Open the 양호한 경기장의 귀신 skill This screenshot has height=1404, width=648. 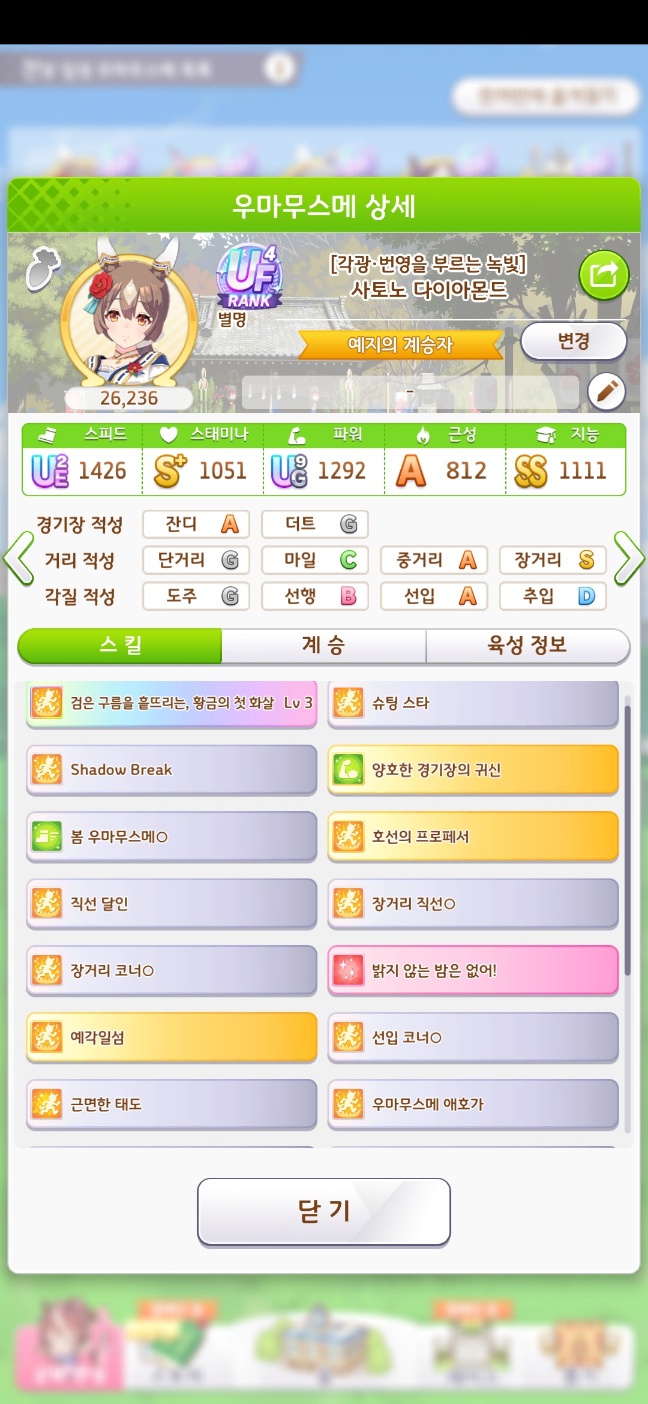[x=472, y=770]
